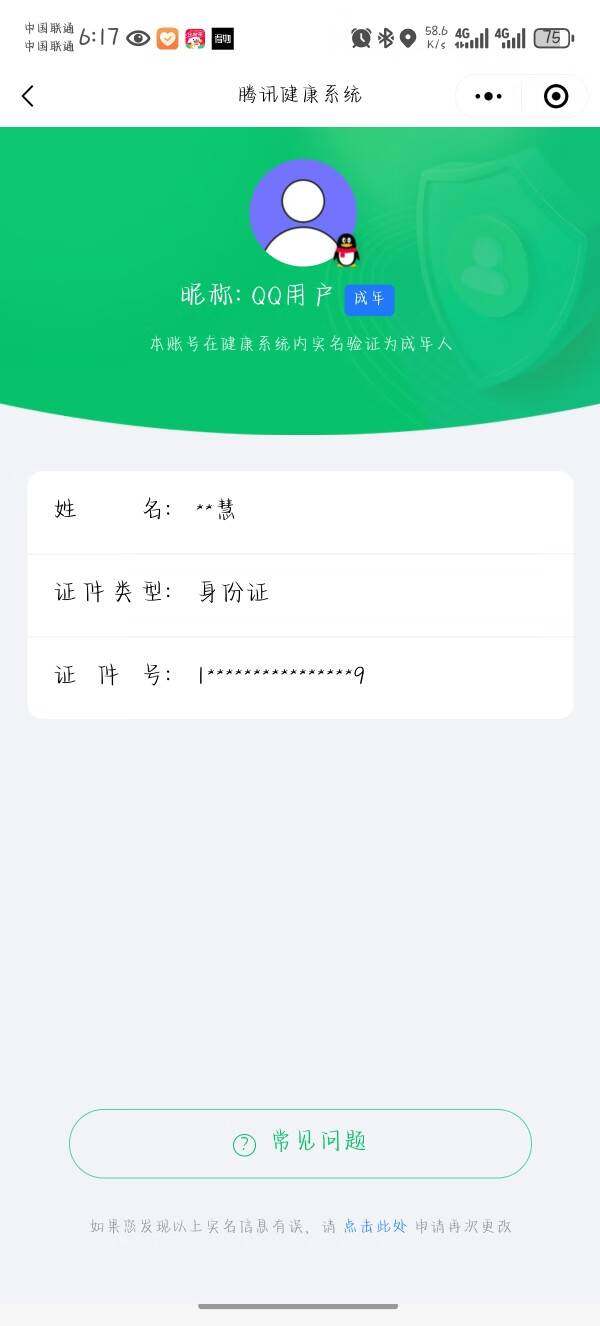
Task: Close the mini program with the circle icon
Action: pyautogui.click(x=556, y=96)
